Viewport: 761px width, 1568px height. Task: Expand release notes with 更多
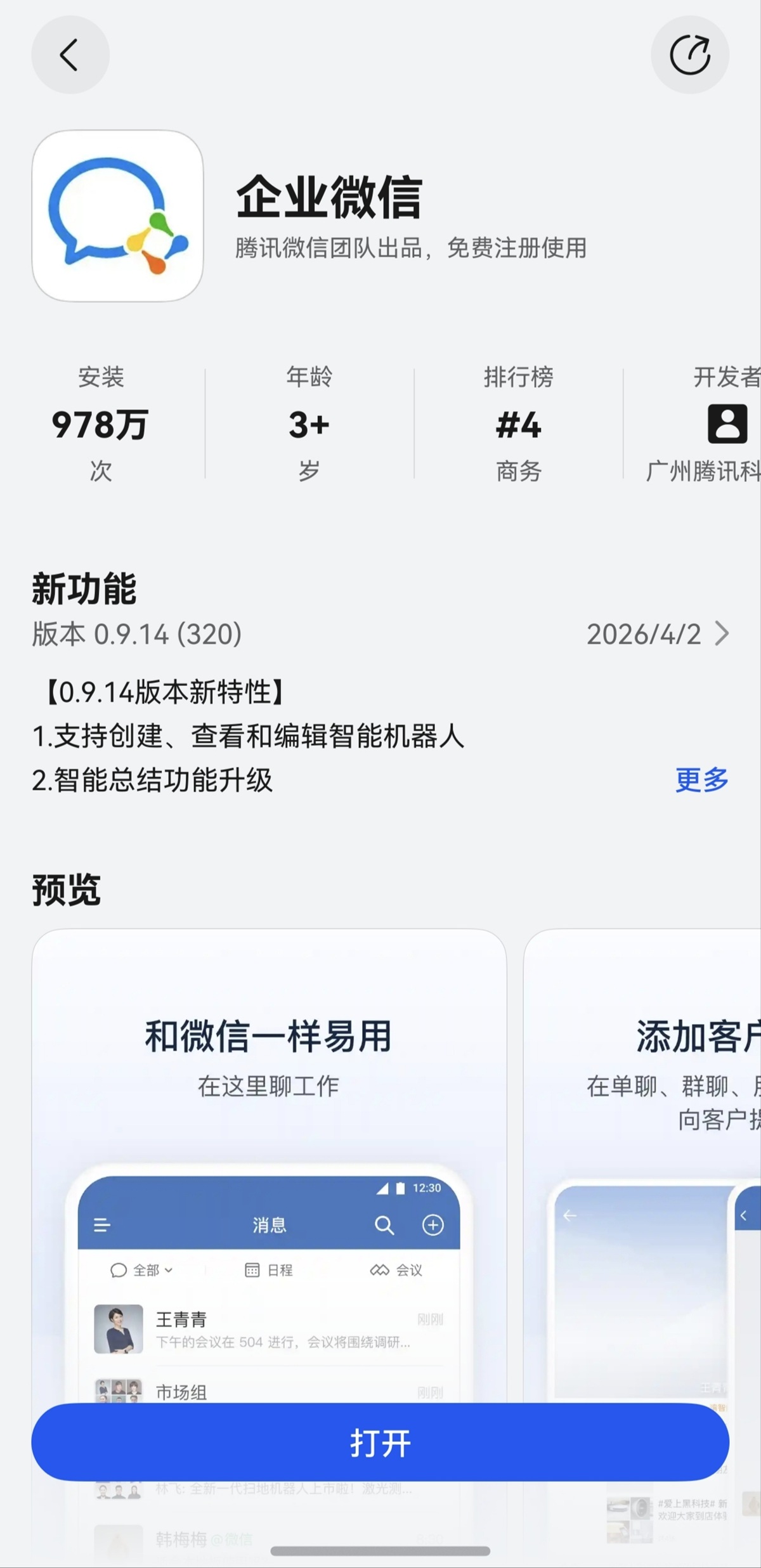point(701,781)
